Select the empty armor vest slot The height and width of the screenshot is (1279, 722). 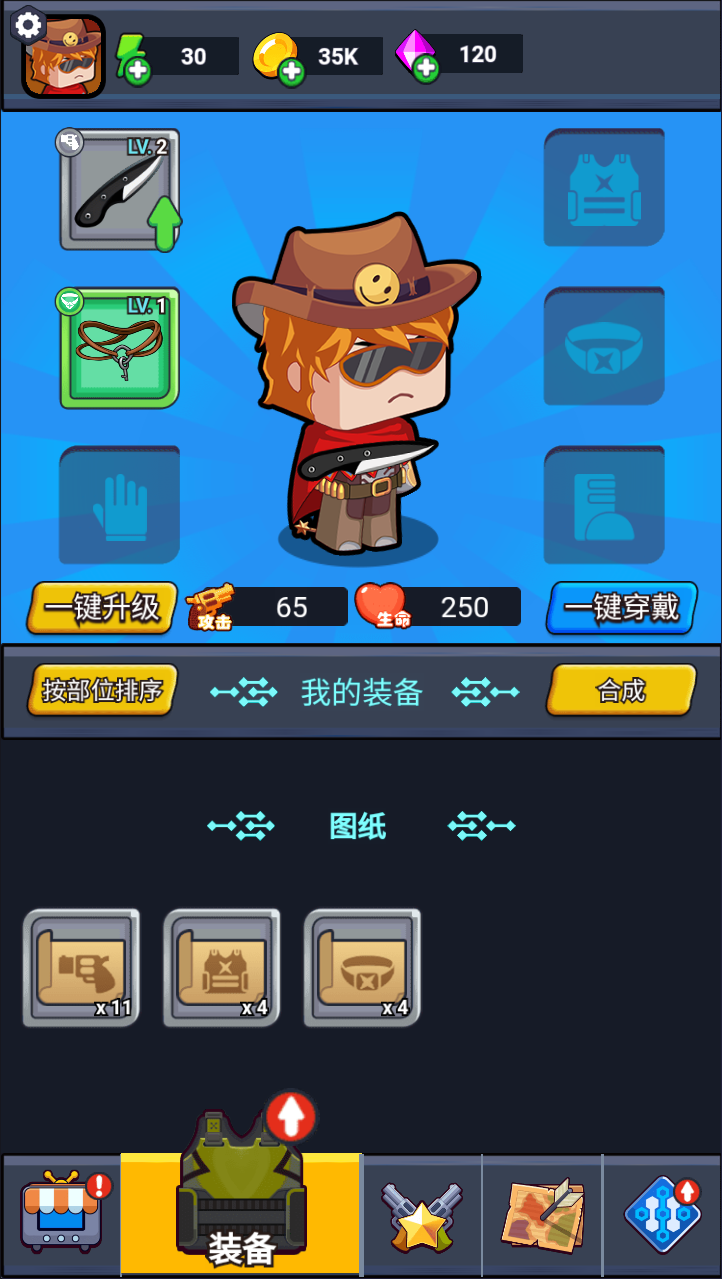[604, 188]
